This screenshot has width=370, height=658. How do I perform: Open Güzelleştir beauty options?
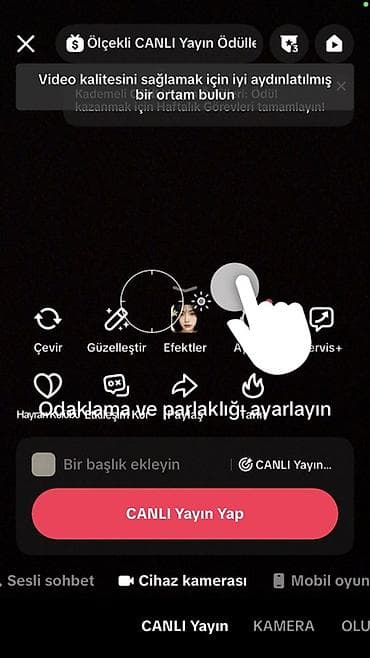(116, 329)
